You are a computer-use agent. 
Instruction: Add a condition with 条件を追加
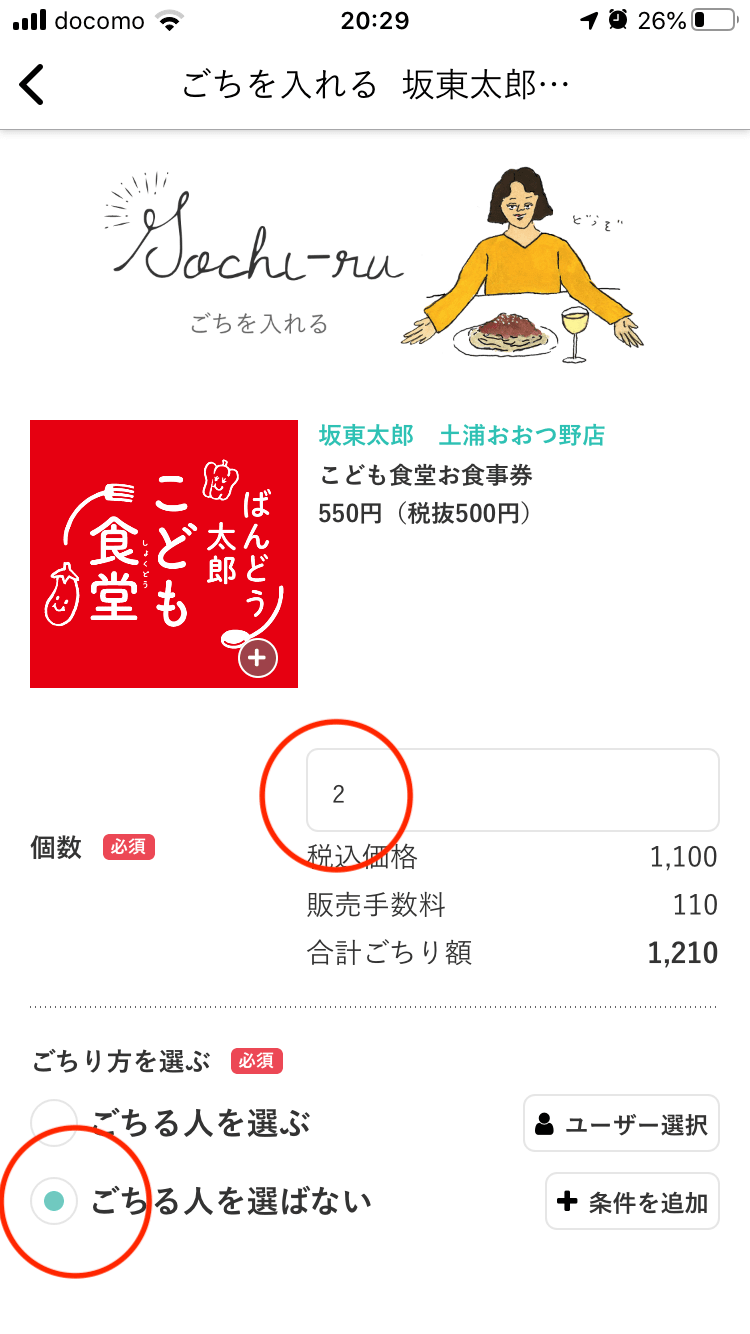632,1202
